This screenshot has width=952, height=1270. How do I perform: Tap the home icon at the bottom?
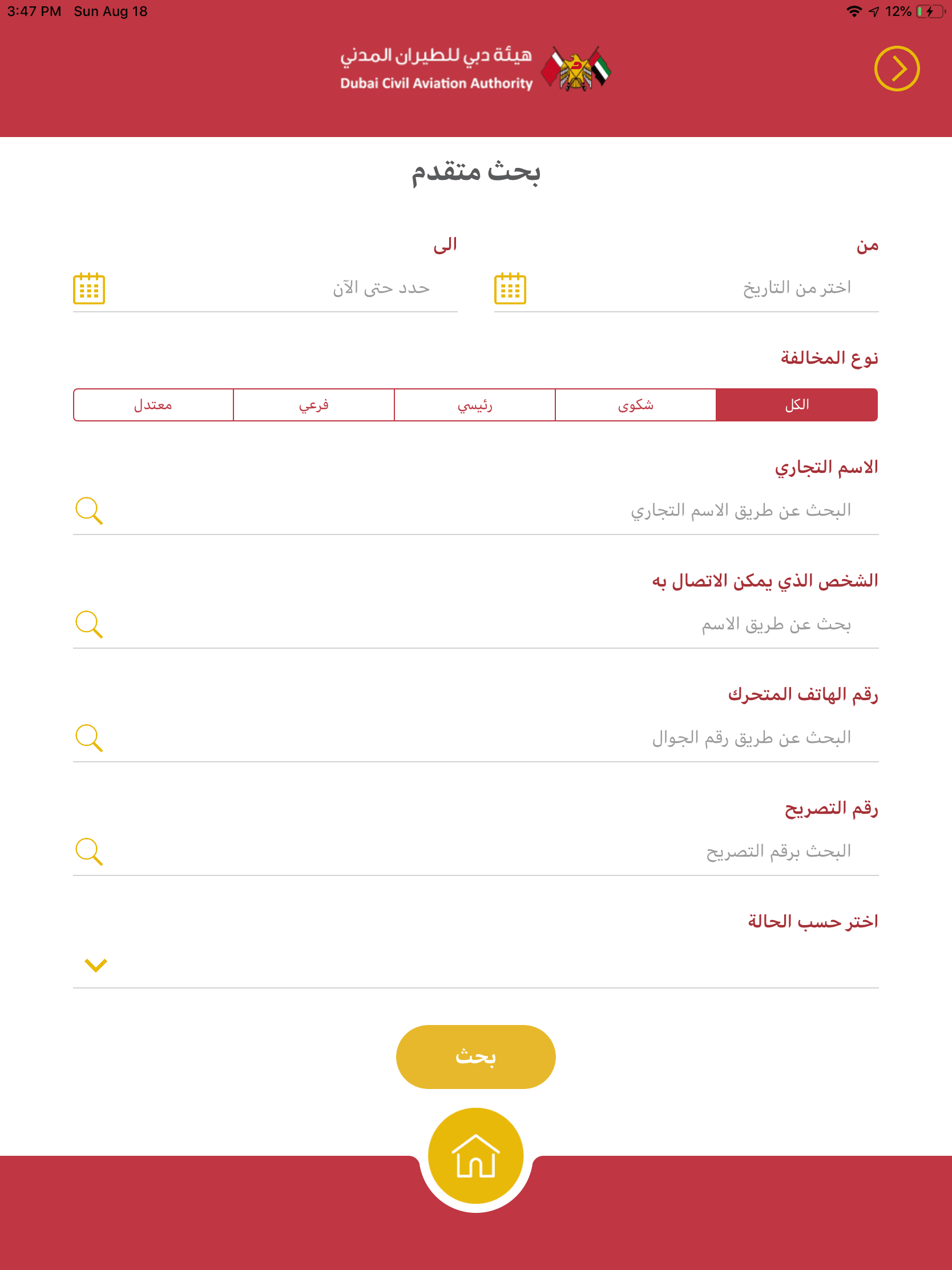475,1156
